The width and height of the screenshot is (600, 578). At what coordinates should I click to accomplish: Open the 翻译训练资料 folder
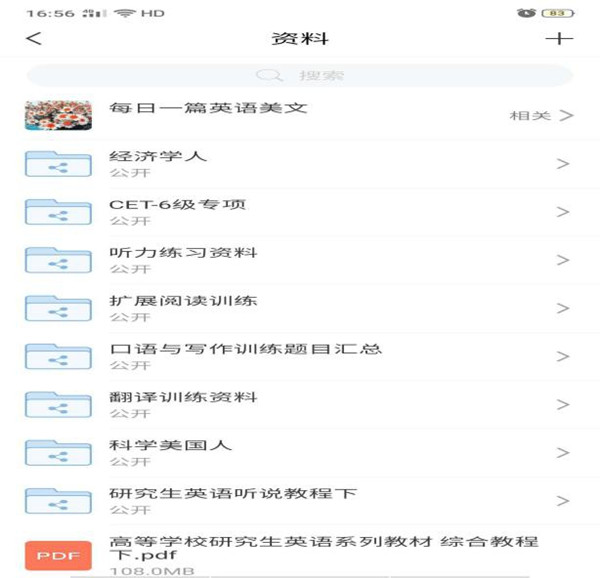click(x=300, y=404)
